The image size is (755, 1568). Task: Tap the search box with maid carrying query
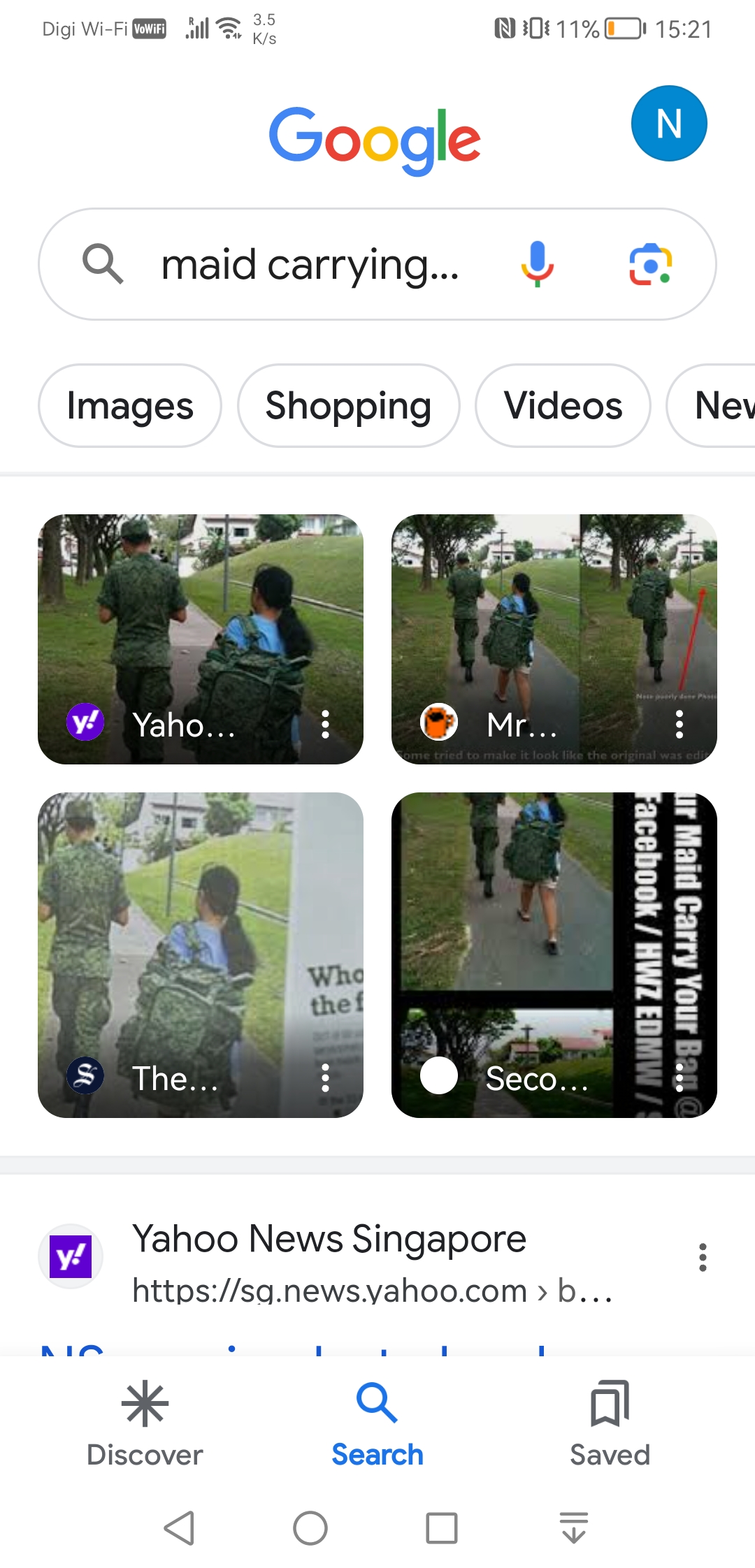click(308, 265)
